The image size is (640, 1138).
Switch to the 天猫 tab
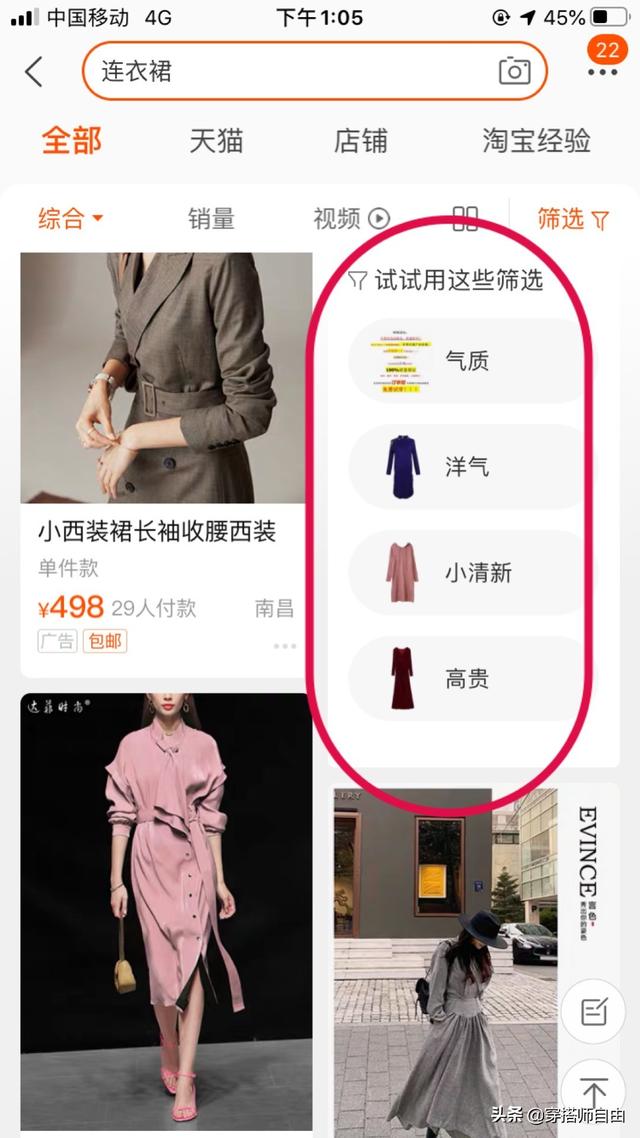216,141
